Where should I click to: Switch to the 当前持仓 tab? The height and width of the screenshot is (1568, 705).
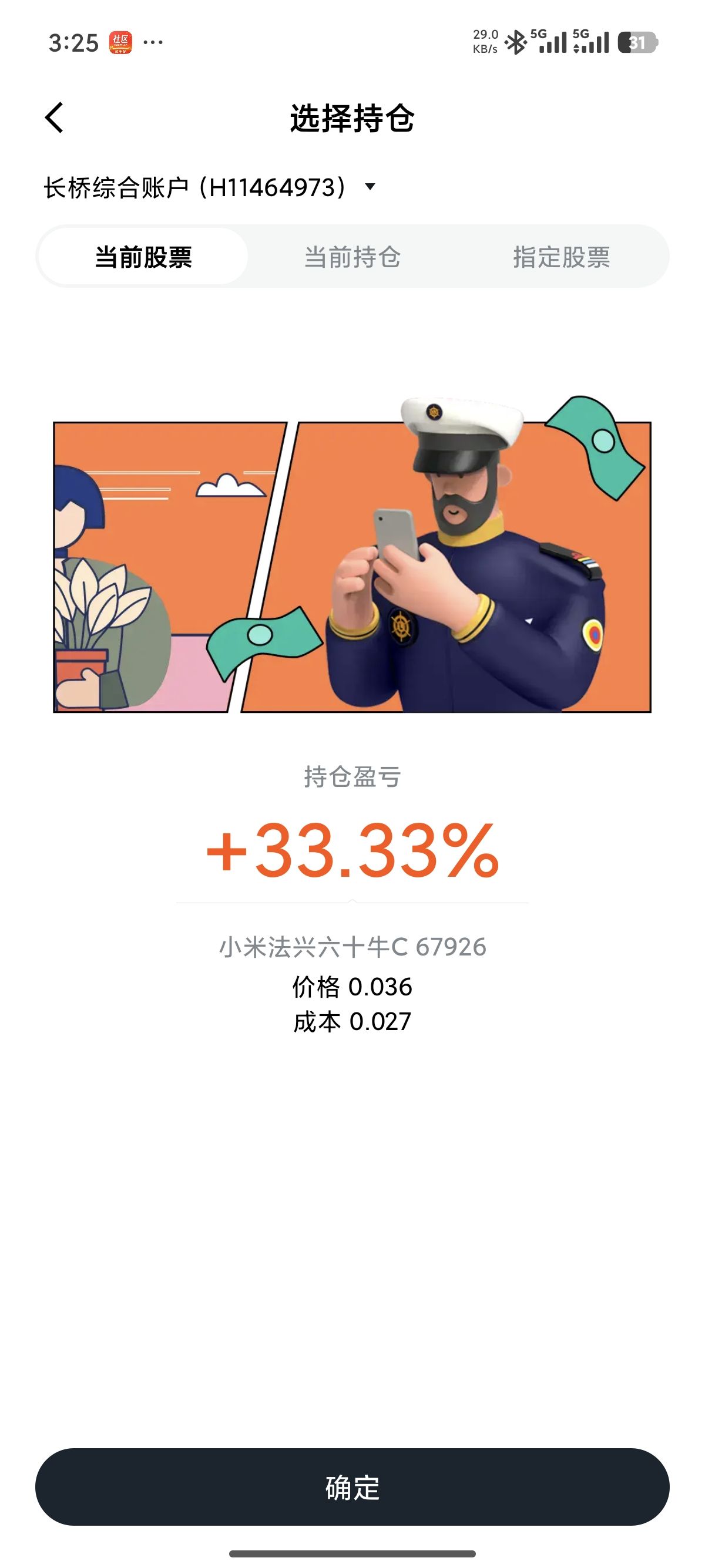coord(352,257)
